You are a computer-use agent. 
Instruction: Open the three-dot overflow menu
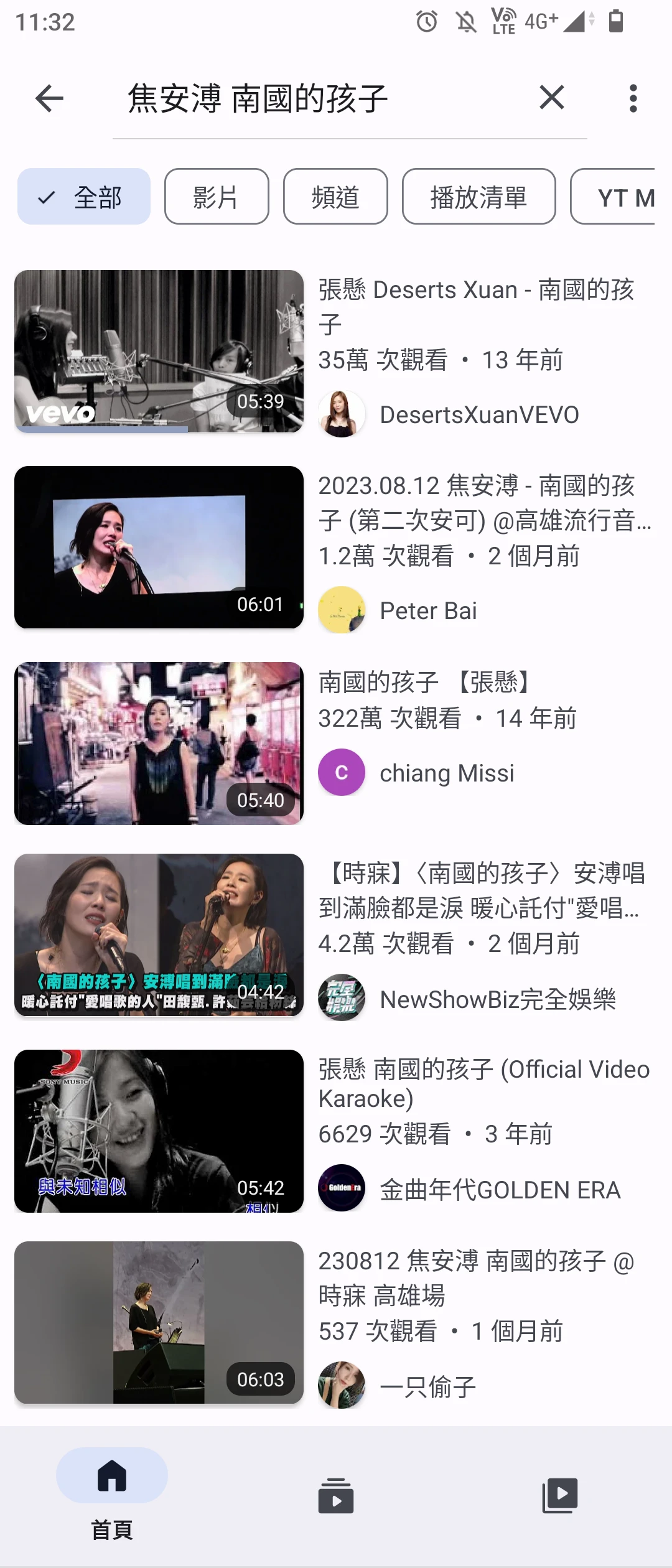pos(633,98)
